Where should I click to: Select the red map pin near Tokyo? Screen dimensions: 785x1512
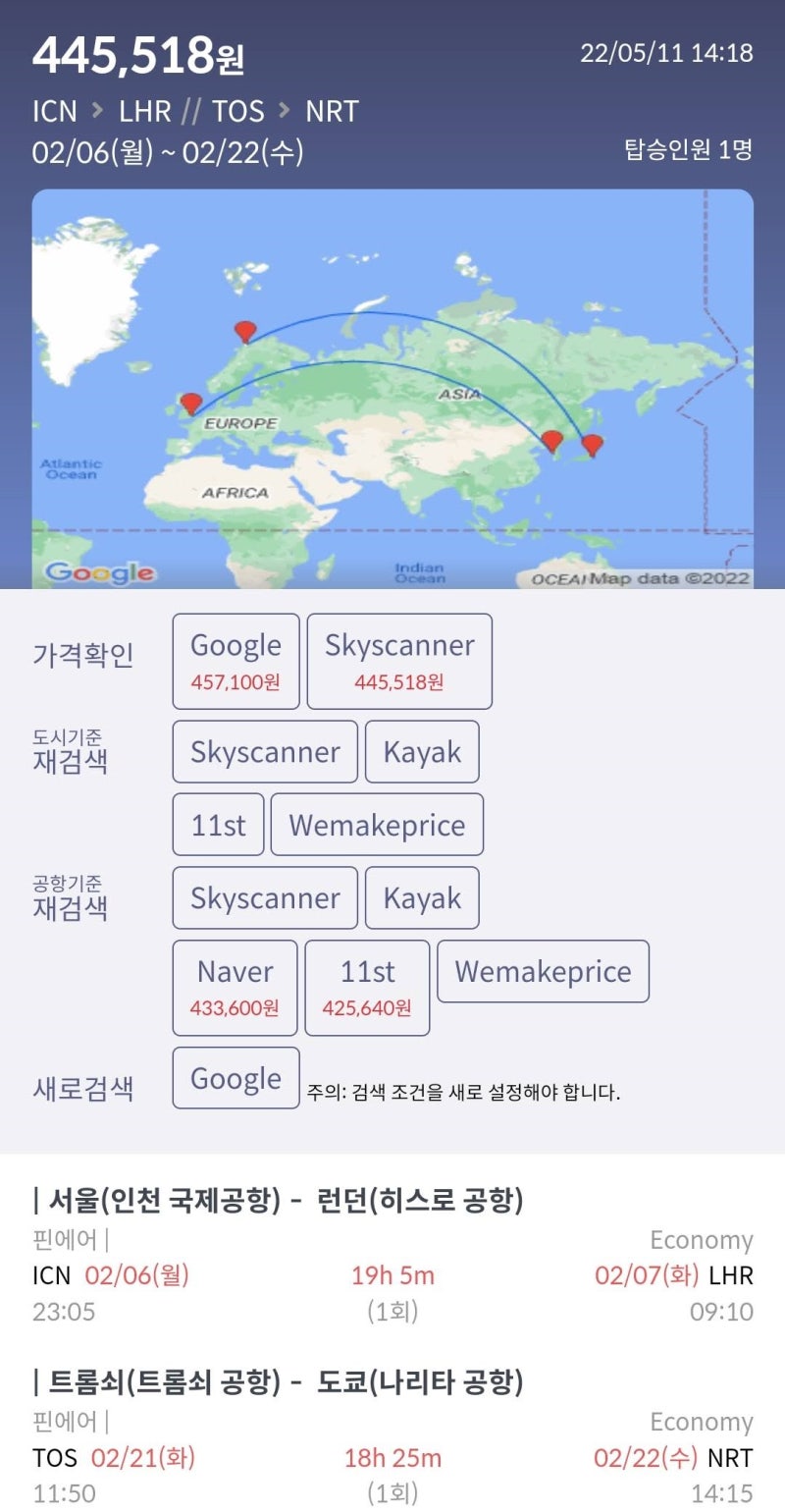[x=593, y=445]
